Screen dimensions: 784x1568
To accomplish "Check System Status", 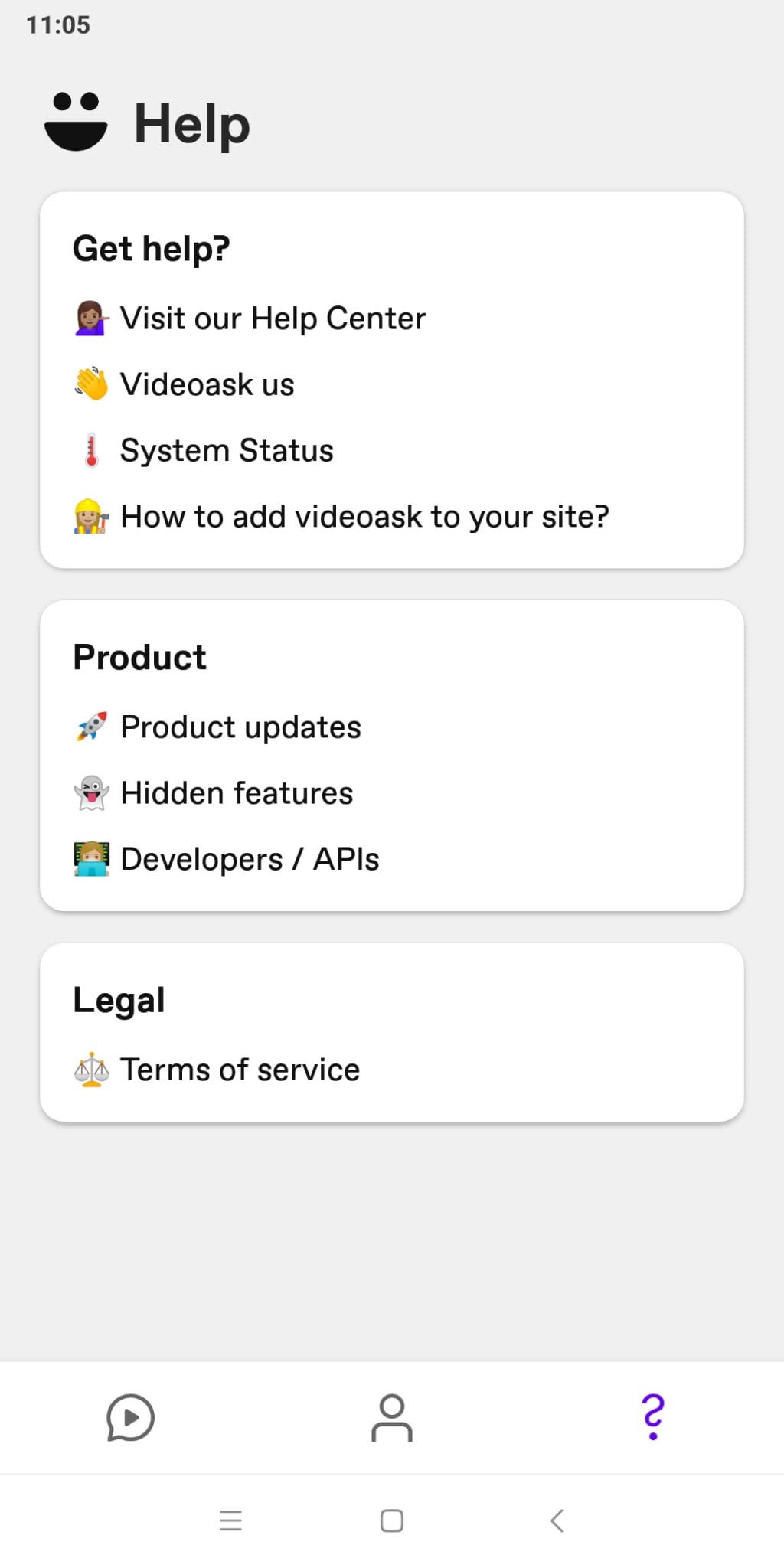I will click(204, 450).
